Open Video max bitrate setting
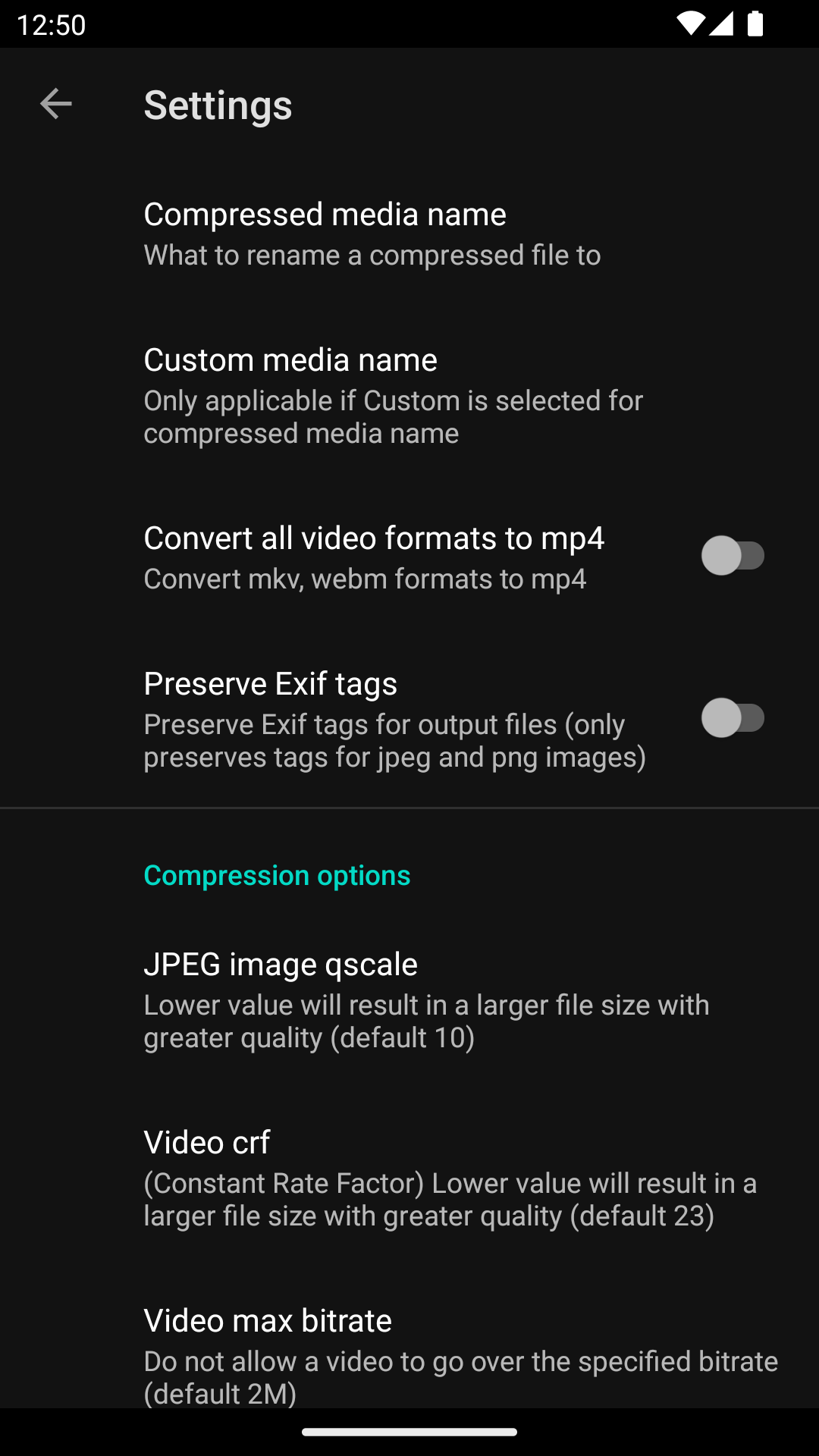Viewport: 819px width, 1456px height. click(409, 1354)
